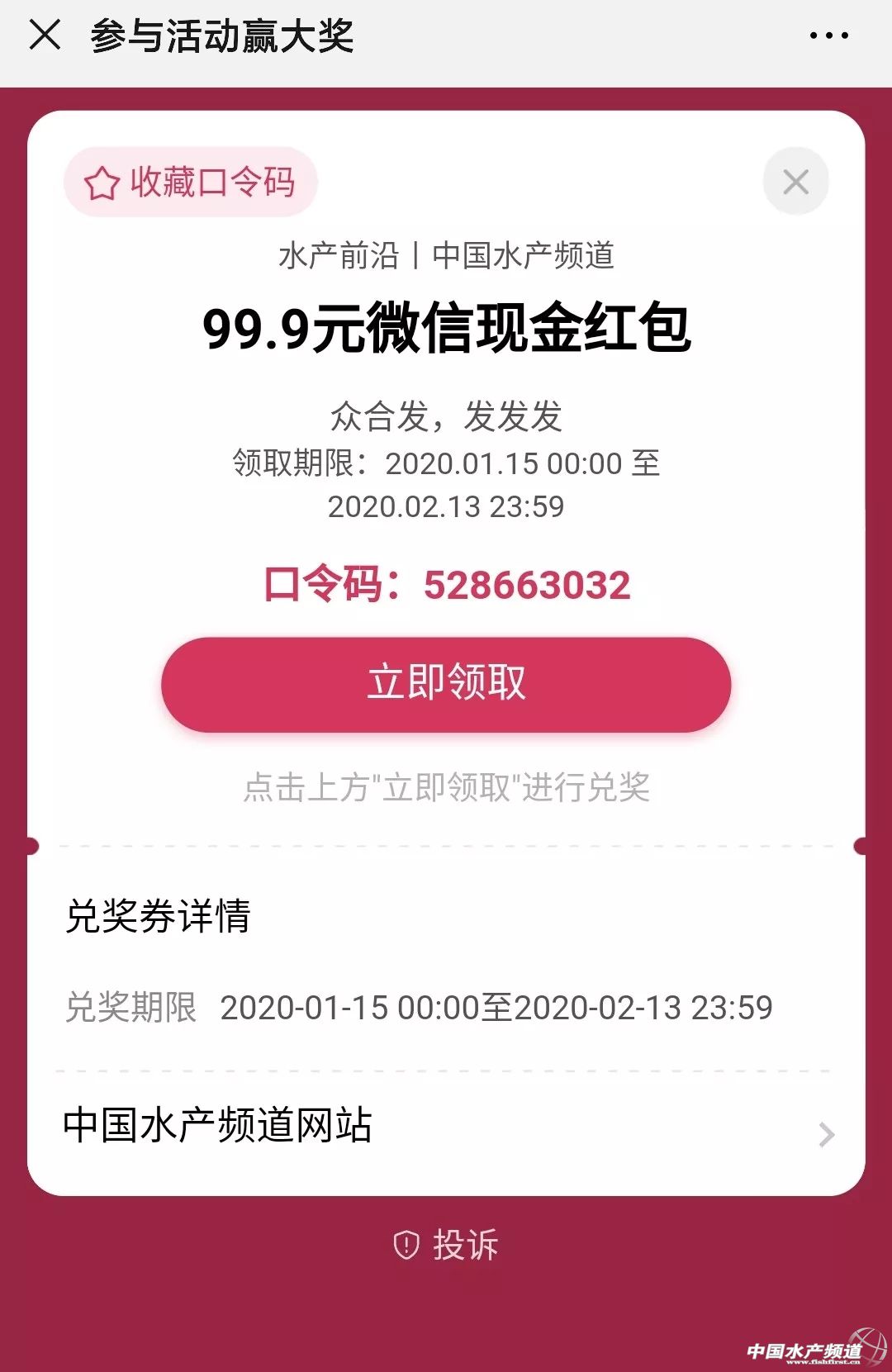Screen dimensions: 892x1372
Task: Close the 参与活动赢大奖 page
Action: tap(45, 36)
